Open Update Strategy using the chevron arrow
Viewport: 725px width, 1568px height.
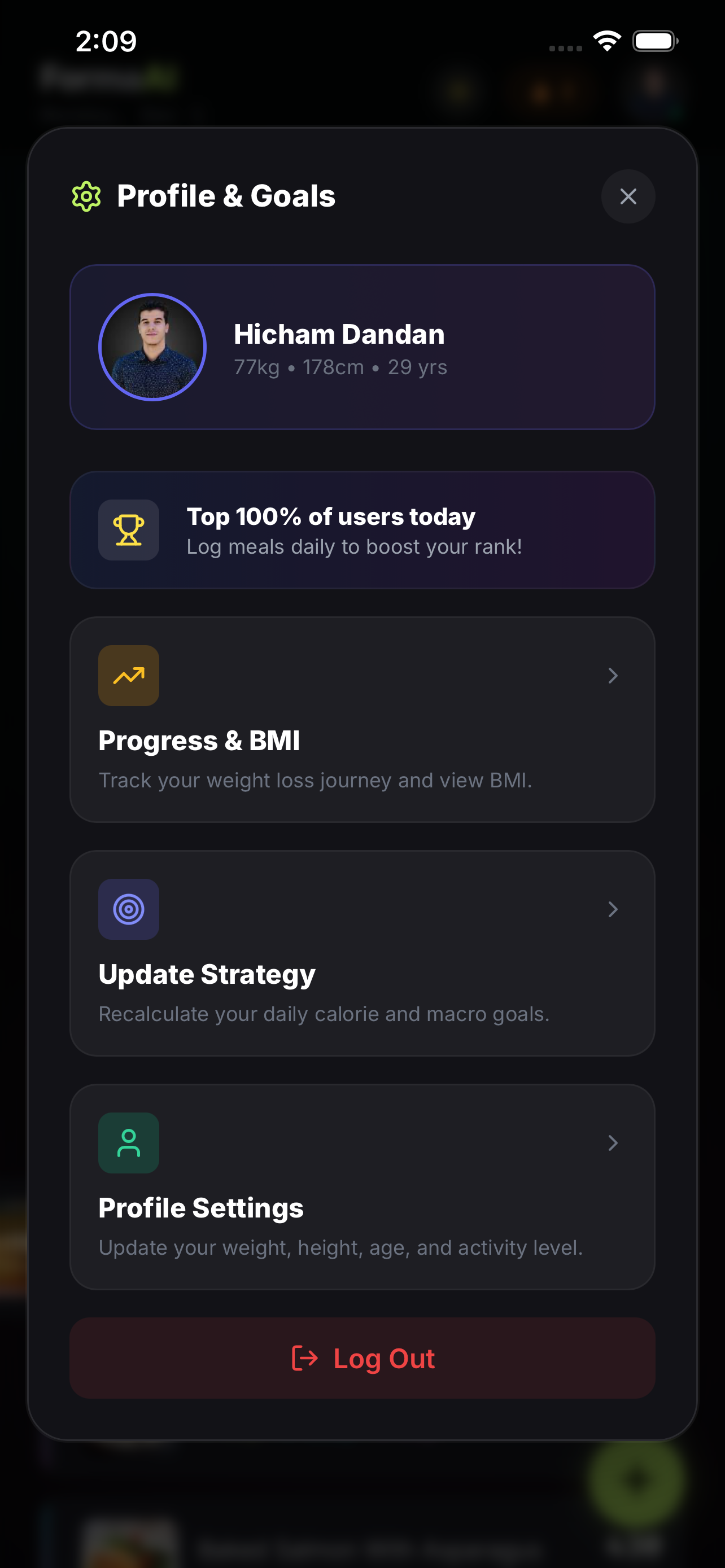tap(613, 909)
